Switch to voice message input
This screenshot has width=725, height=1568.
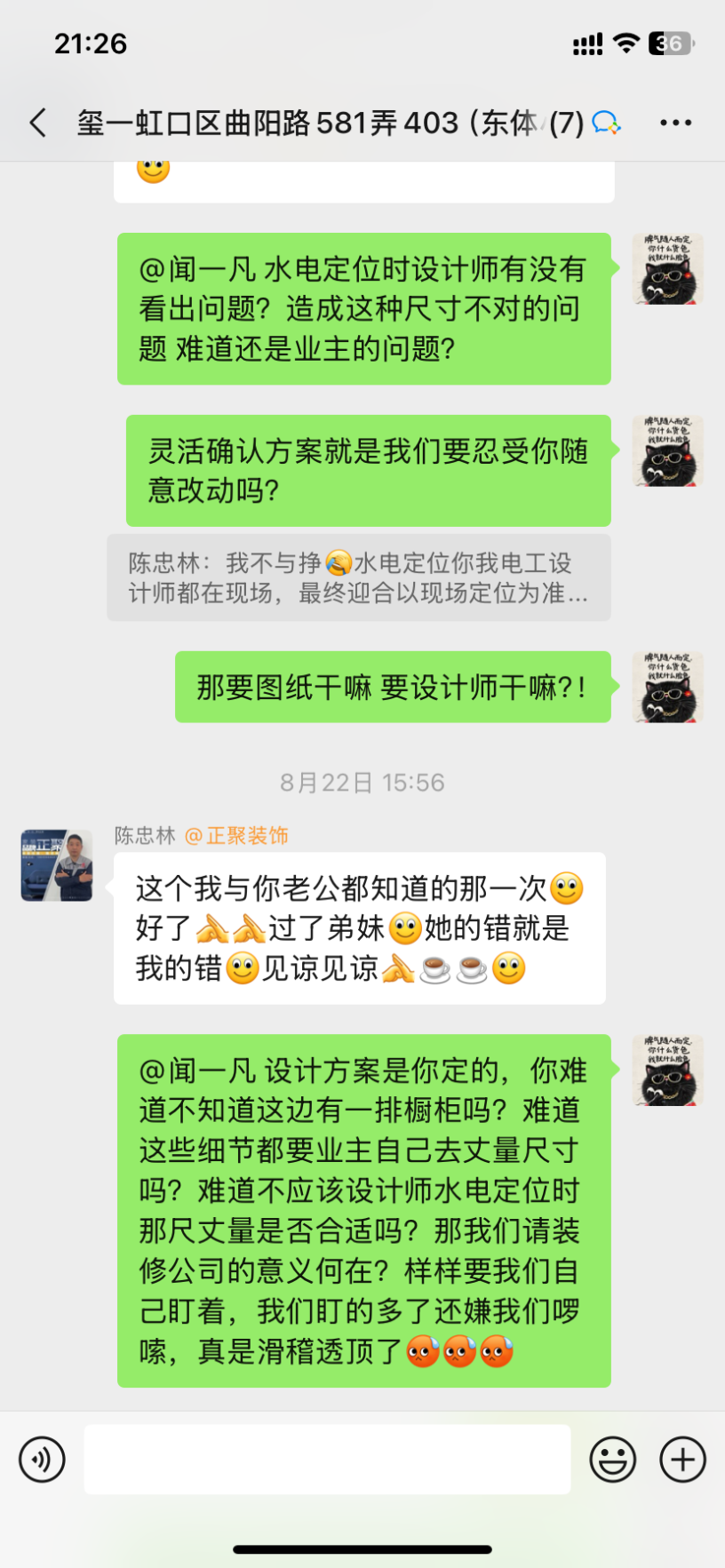coord(42,1460)
